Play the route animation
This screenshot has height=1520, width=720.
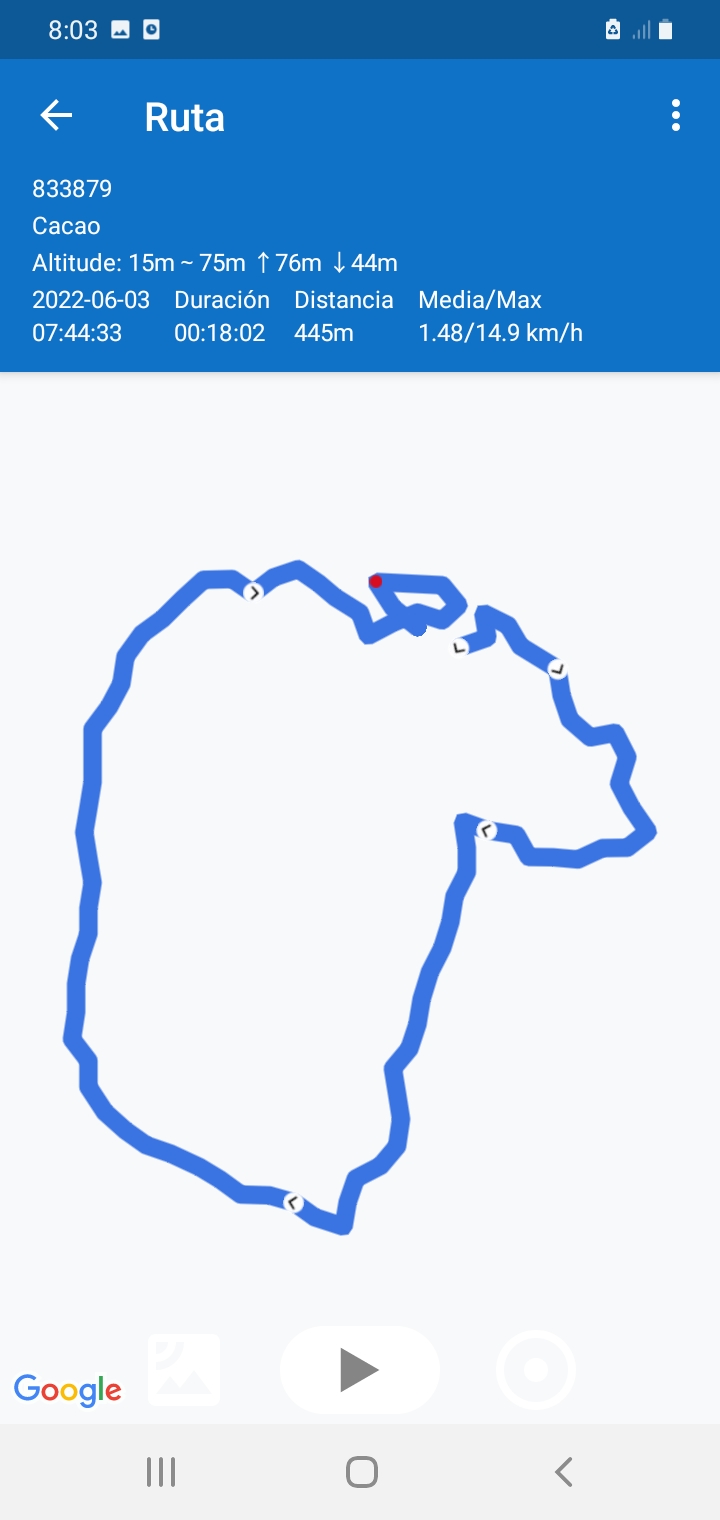[359, 1369]
